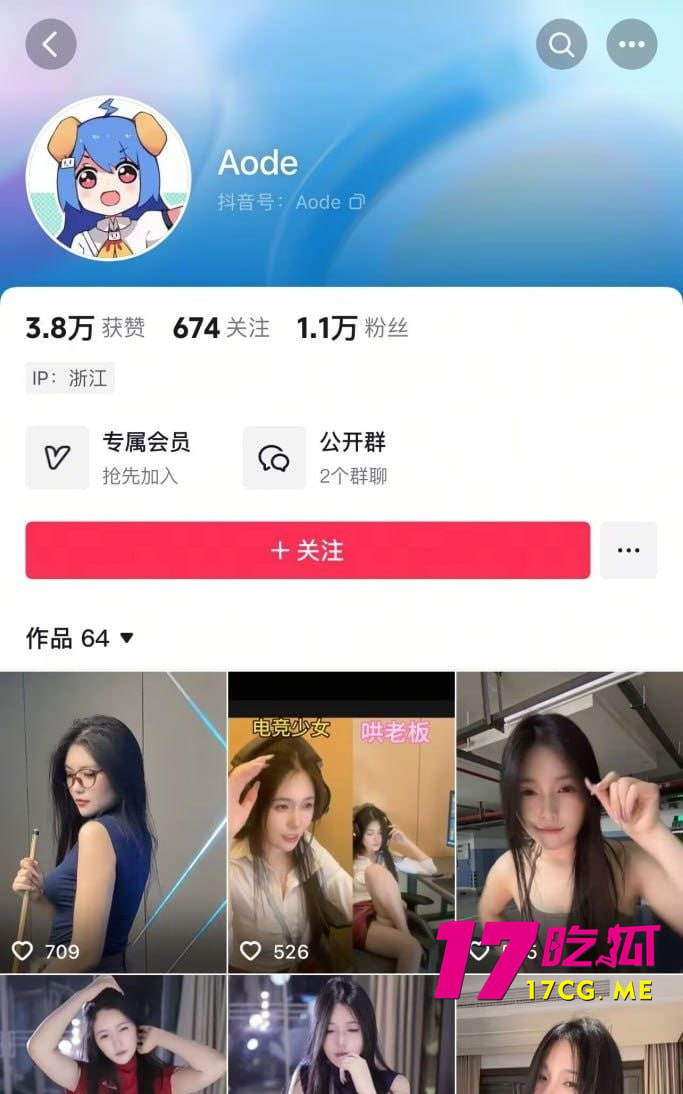View the 1.1万 粉丝 followers list

pyautogui.click(x=352, y=328)
